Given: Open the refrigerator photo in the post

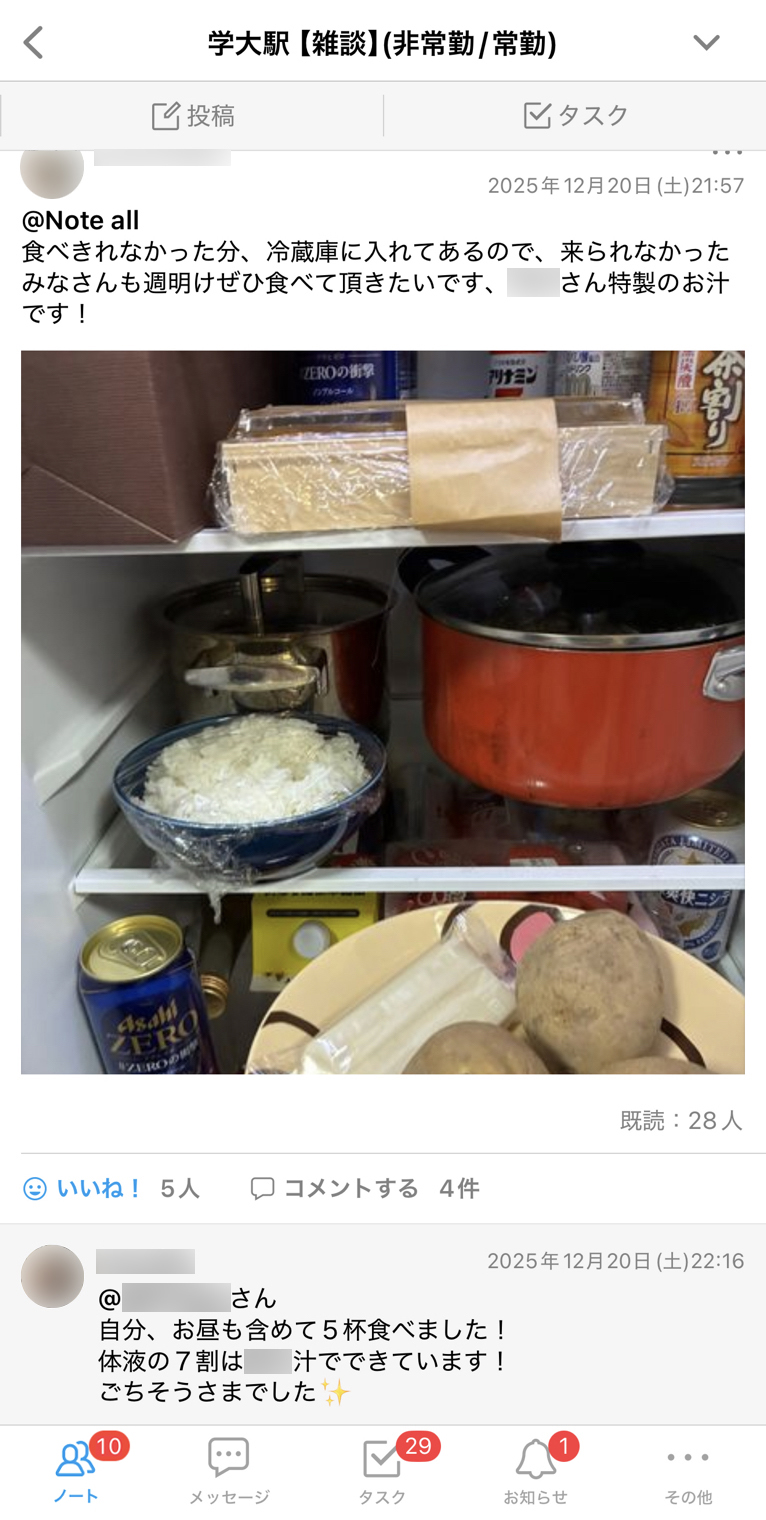Looking at the screenshot, I should 383,712.
